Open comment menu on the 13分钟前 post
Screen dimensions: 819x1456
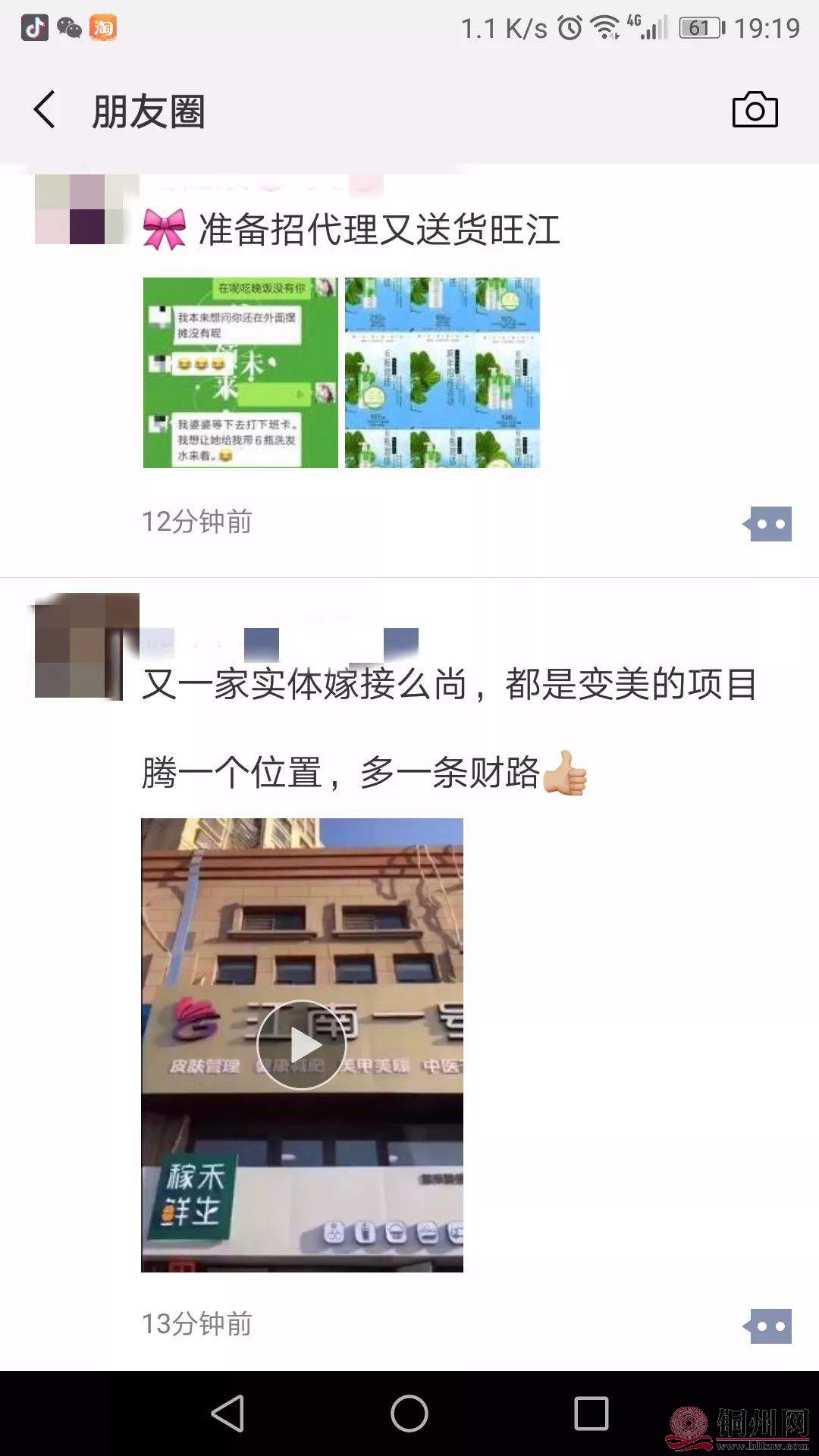tap(767, 1326)
